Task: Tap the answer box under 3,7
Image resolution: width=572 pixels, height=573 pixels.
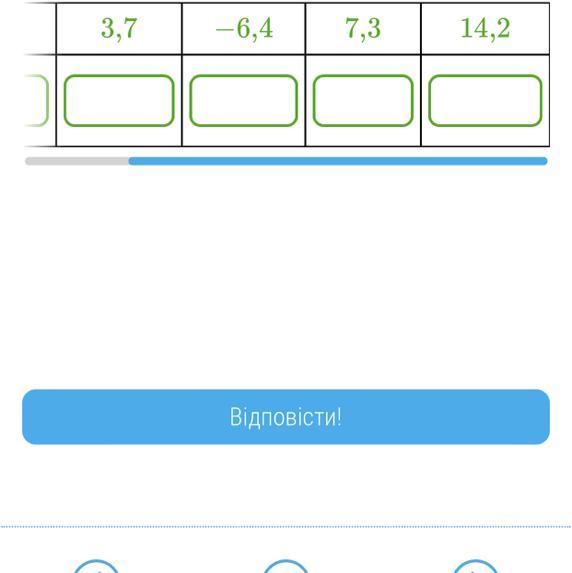Action: click(x=119, y=101)
